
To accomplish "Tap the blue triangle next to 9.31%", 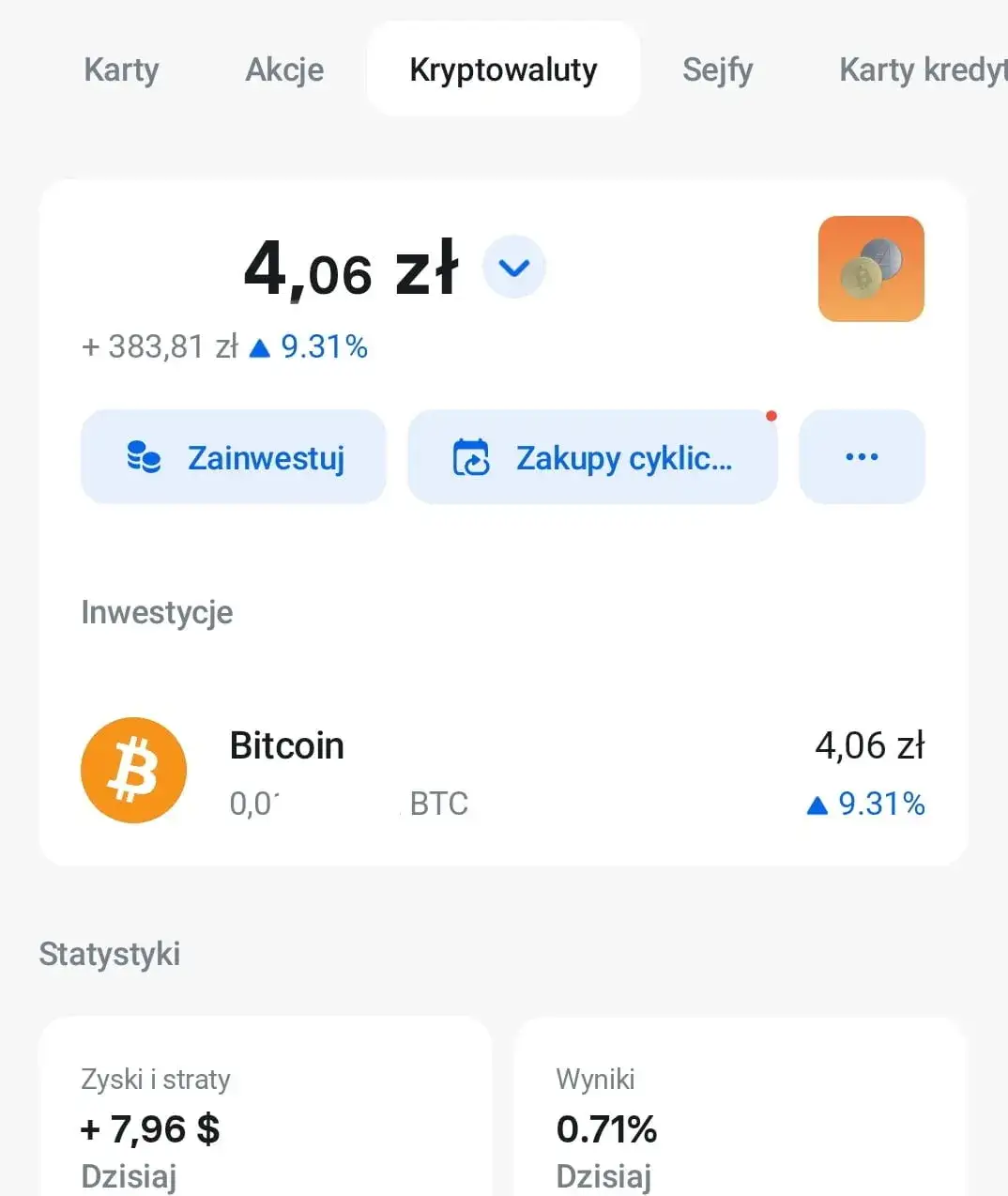I will pyautogui.click(x=816, y=804).
